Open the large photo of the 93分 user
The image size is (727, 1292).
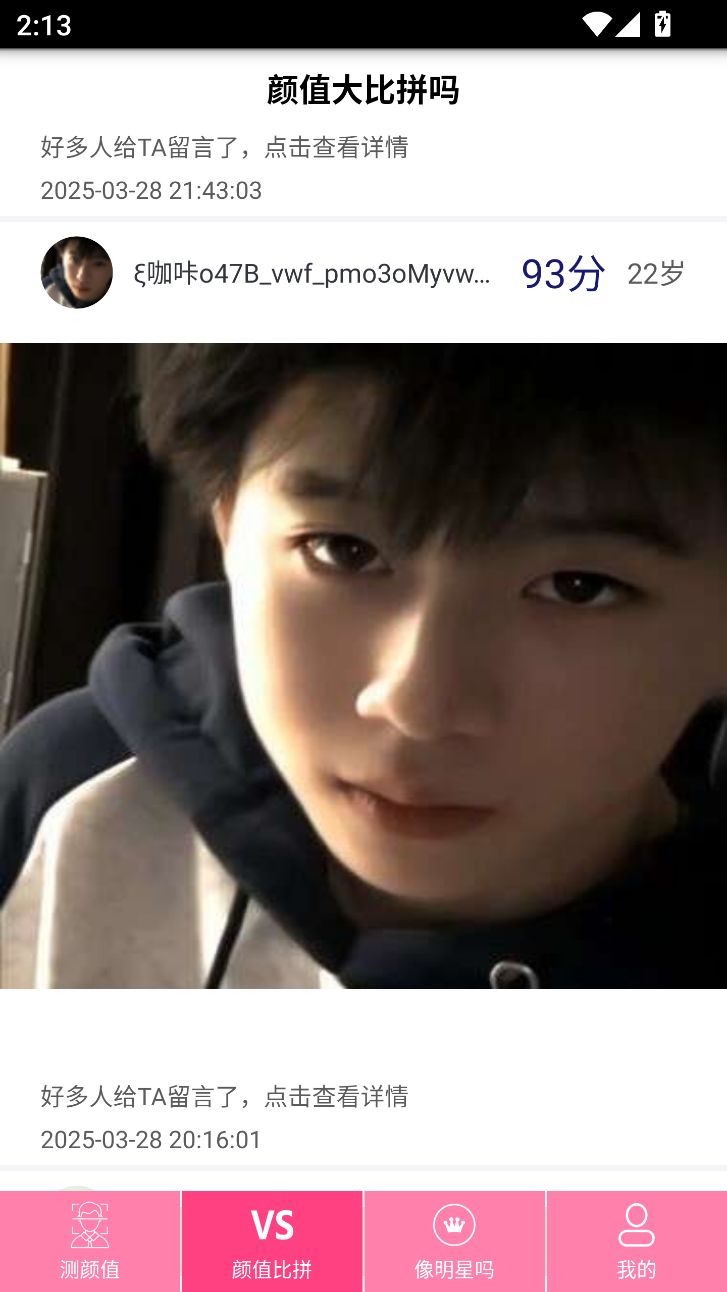363,665
